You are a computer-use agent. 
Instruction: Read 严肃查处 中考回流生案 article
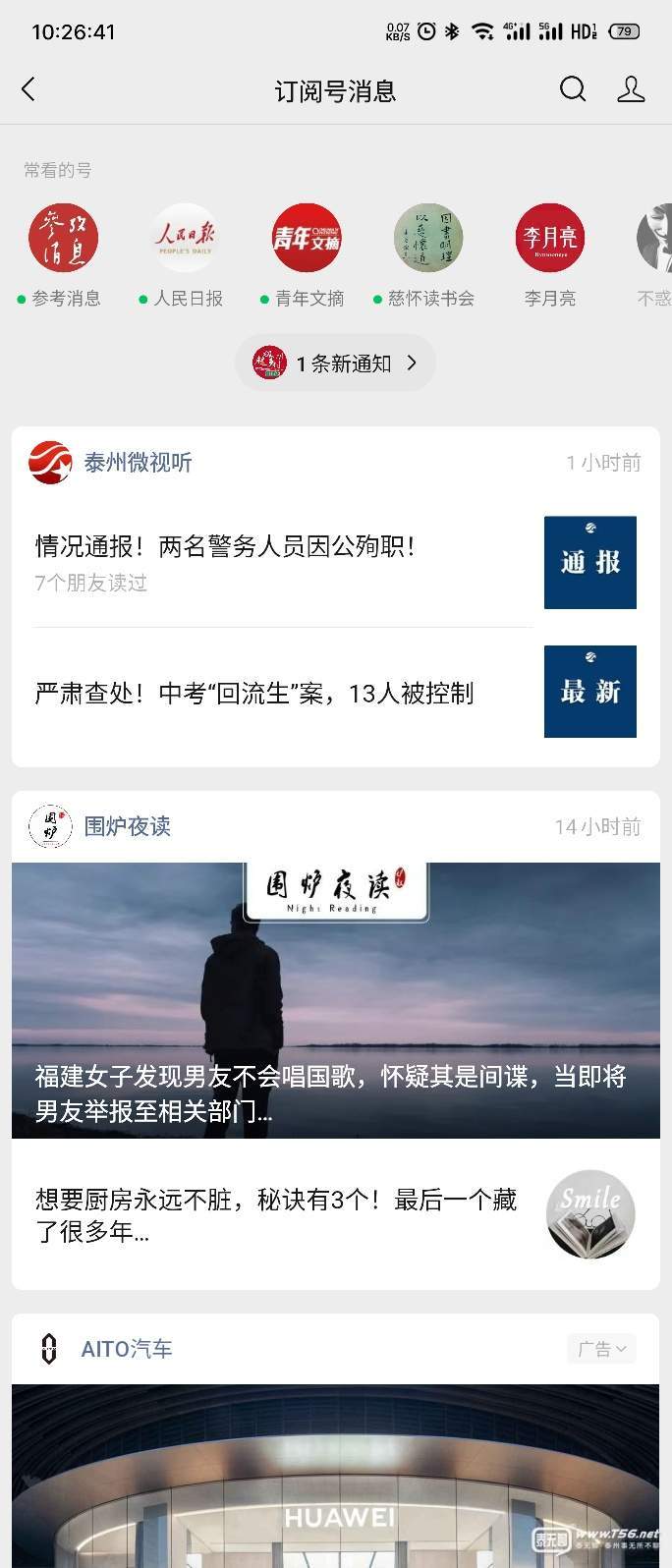pyautogui.click(x=255, y=694)
